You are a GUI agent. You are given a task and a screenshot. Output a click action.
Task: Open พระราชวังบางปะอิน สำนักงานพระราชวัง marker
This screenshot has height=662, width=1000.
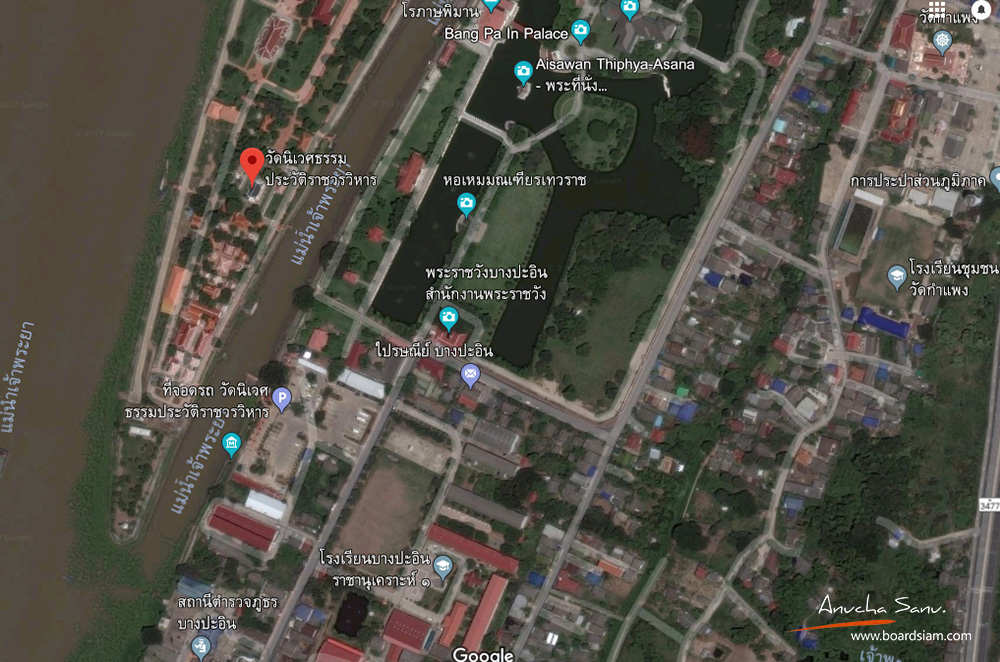point(449,319)
